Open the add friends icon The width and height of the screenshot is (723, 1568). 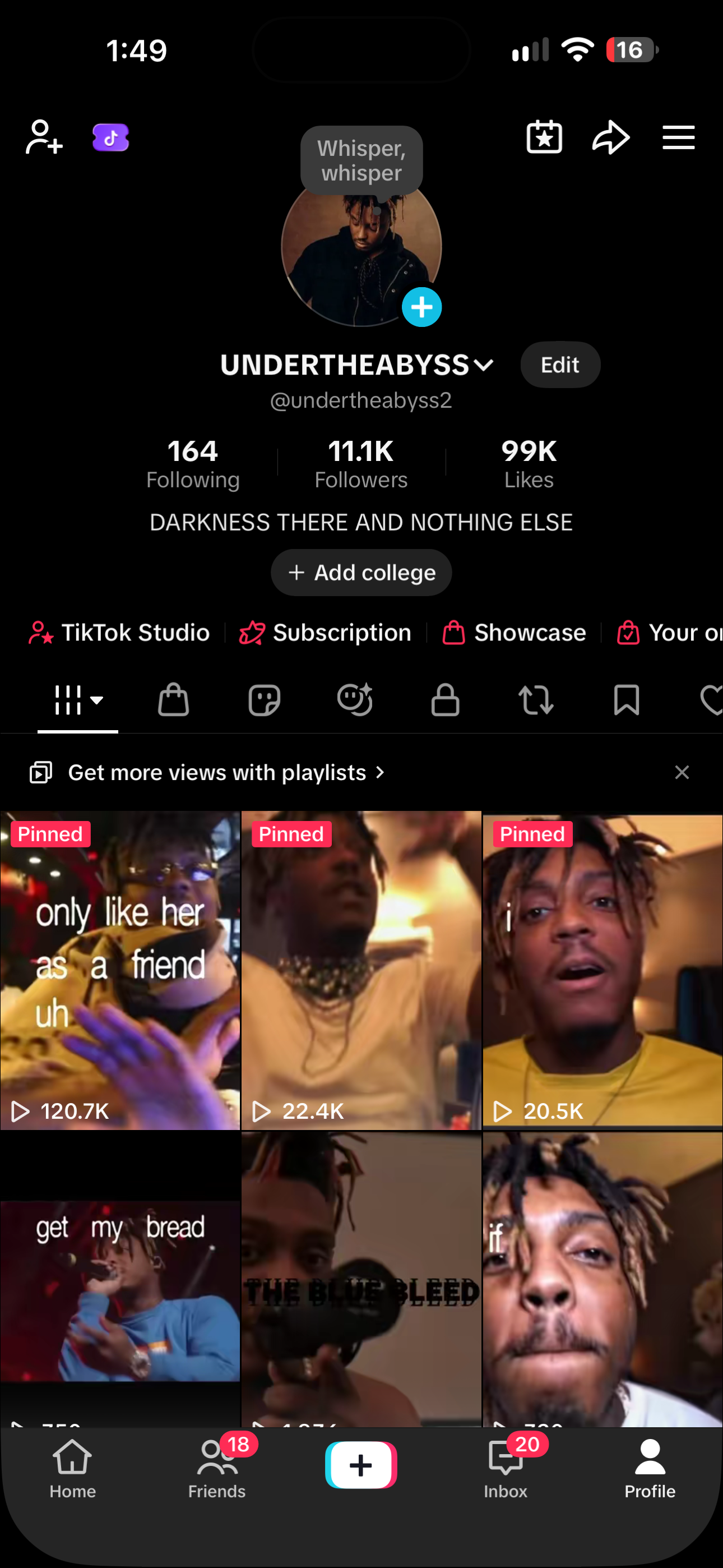click(44, 137)
